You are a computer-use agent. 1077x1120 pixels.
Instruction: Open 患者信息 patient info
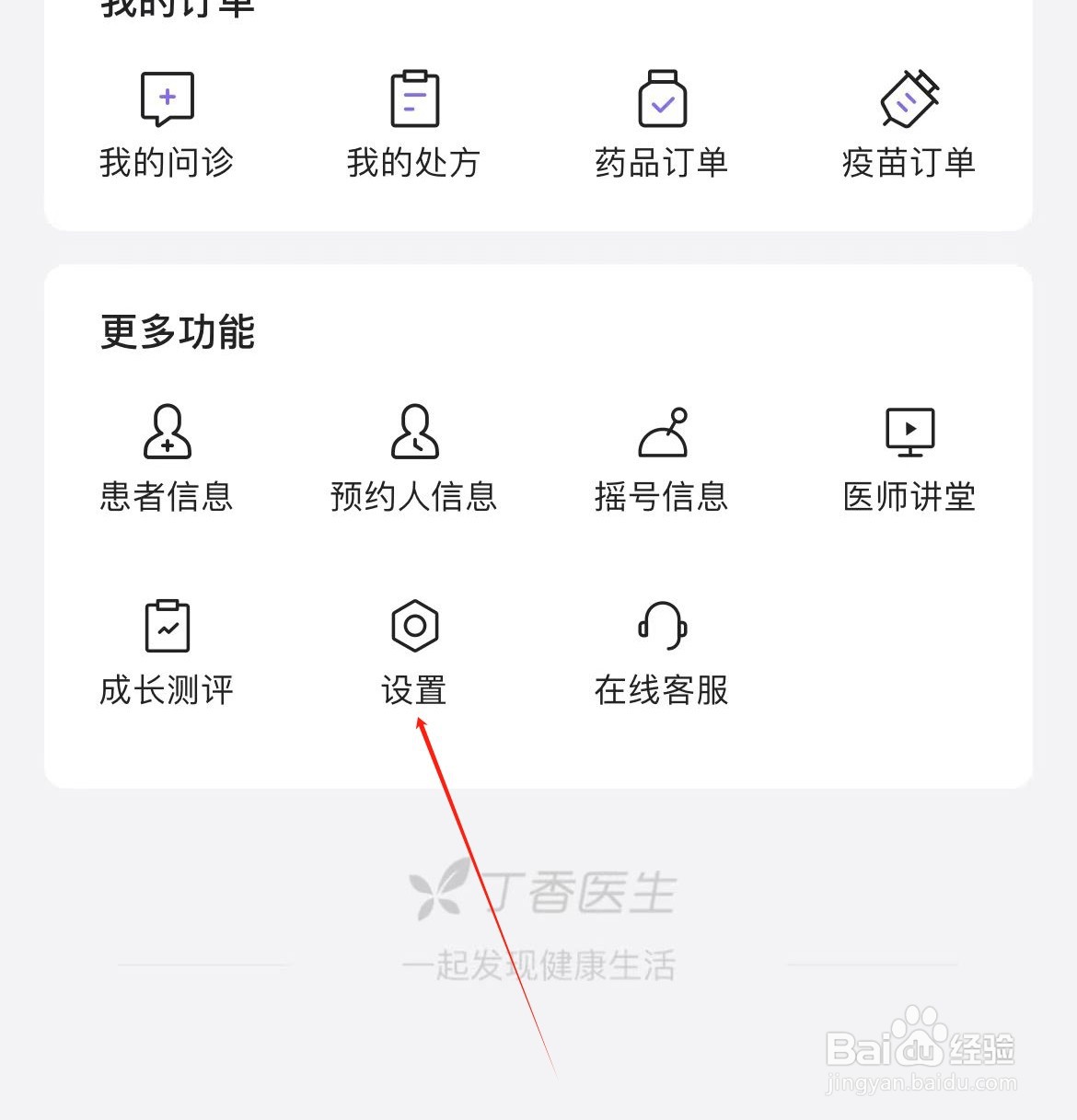167,457
